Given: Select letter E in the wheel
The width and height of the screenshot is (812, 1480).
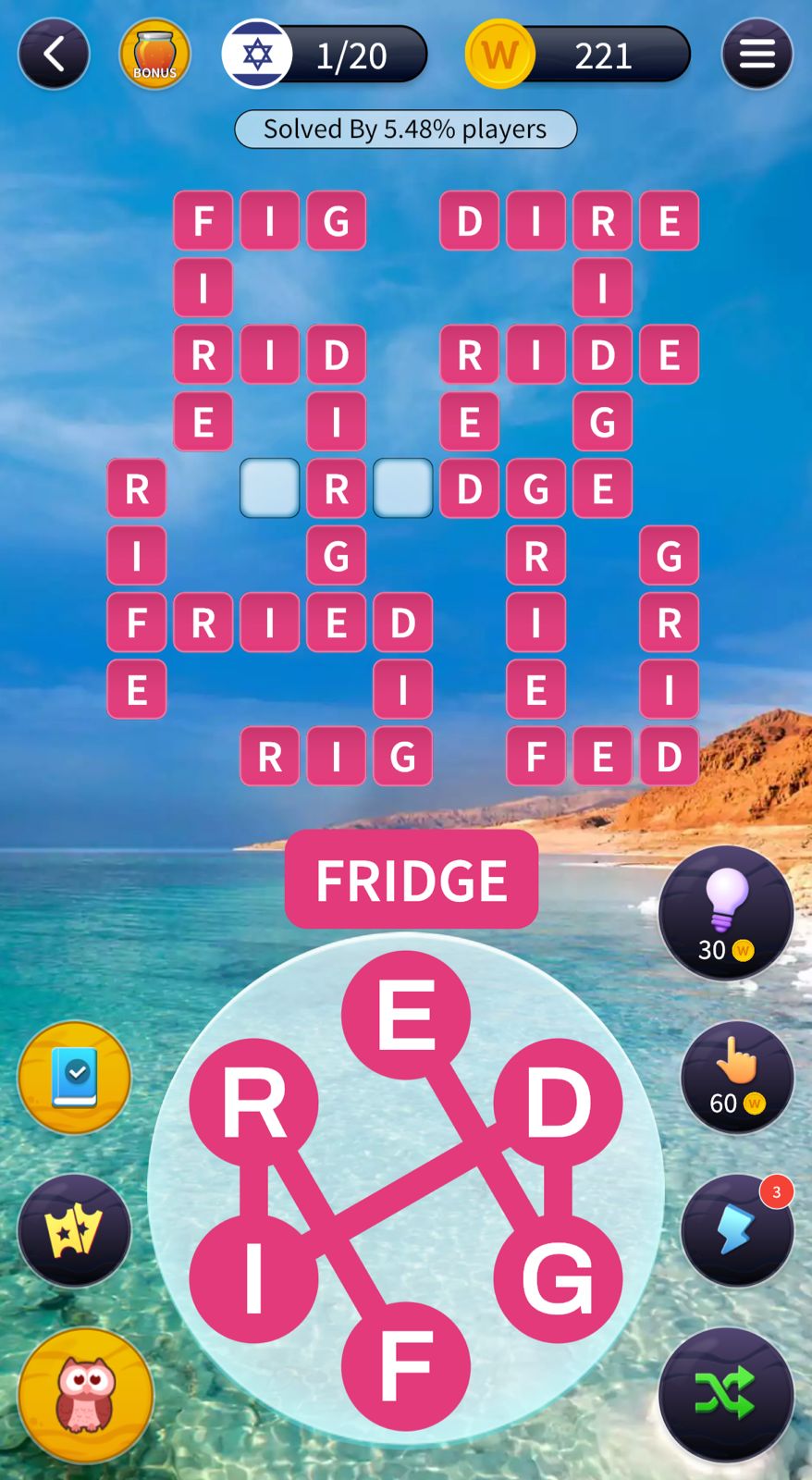Looking at the screenshot, I should point(406,1015).
